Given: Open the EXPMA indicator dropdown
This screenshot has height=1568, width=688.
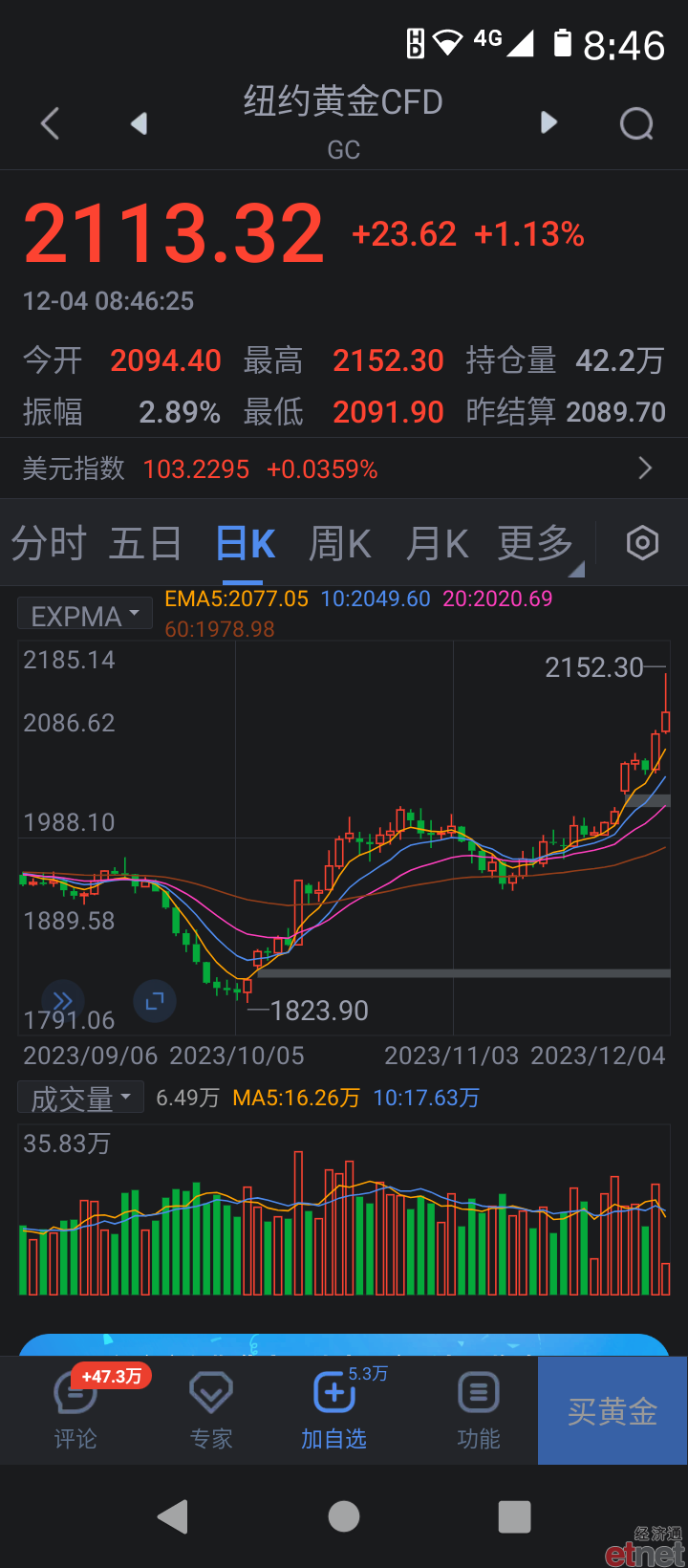Looking at the screenshot, I should (x=85, y=615).
